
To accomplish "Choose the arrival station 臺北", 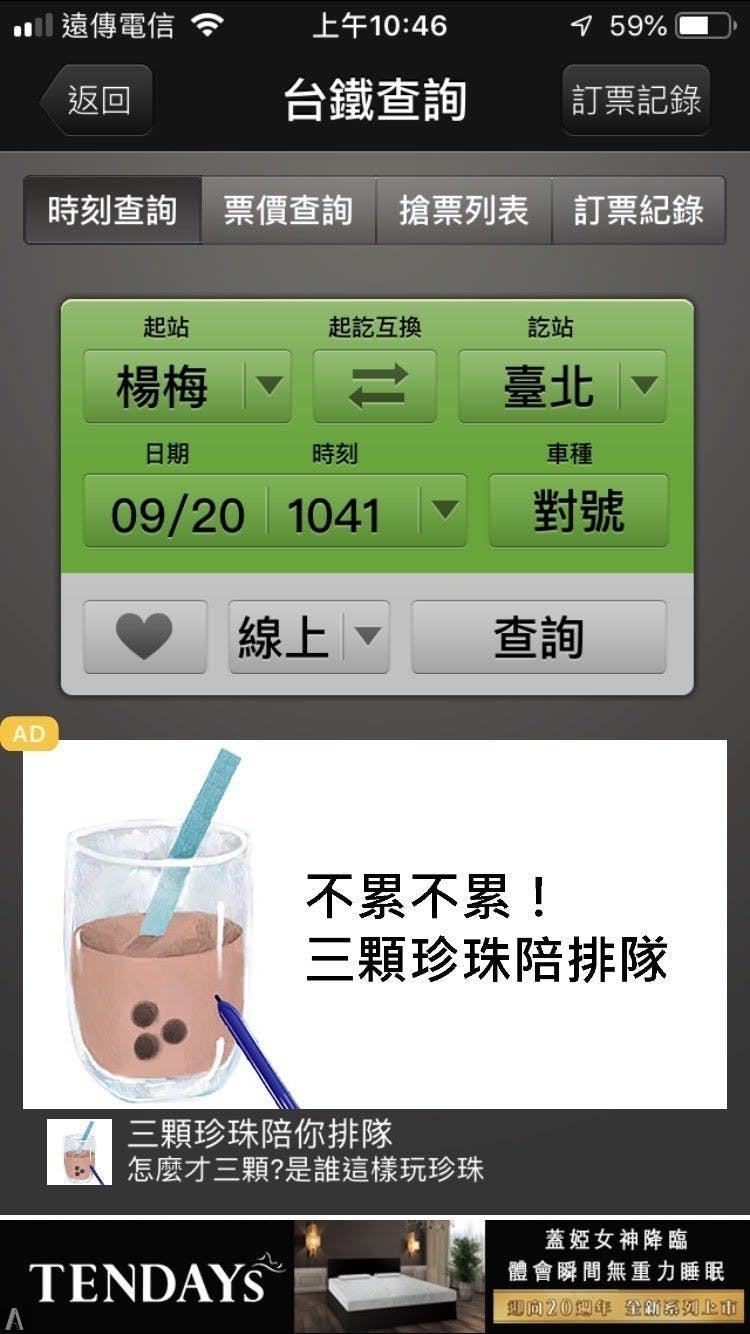I will pos(562,386).
